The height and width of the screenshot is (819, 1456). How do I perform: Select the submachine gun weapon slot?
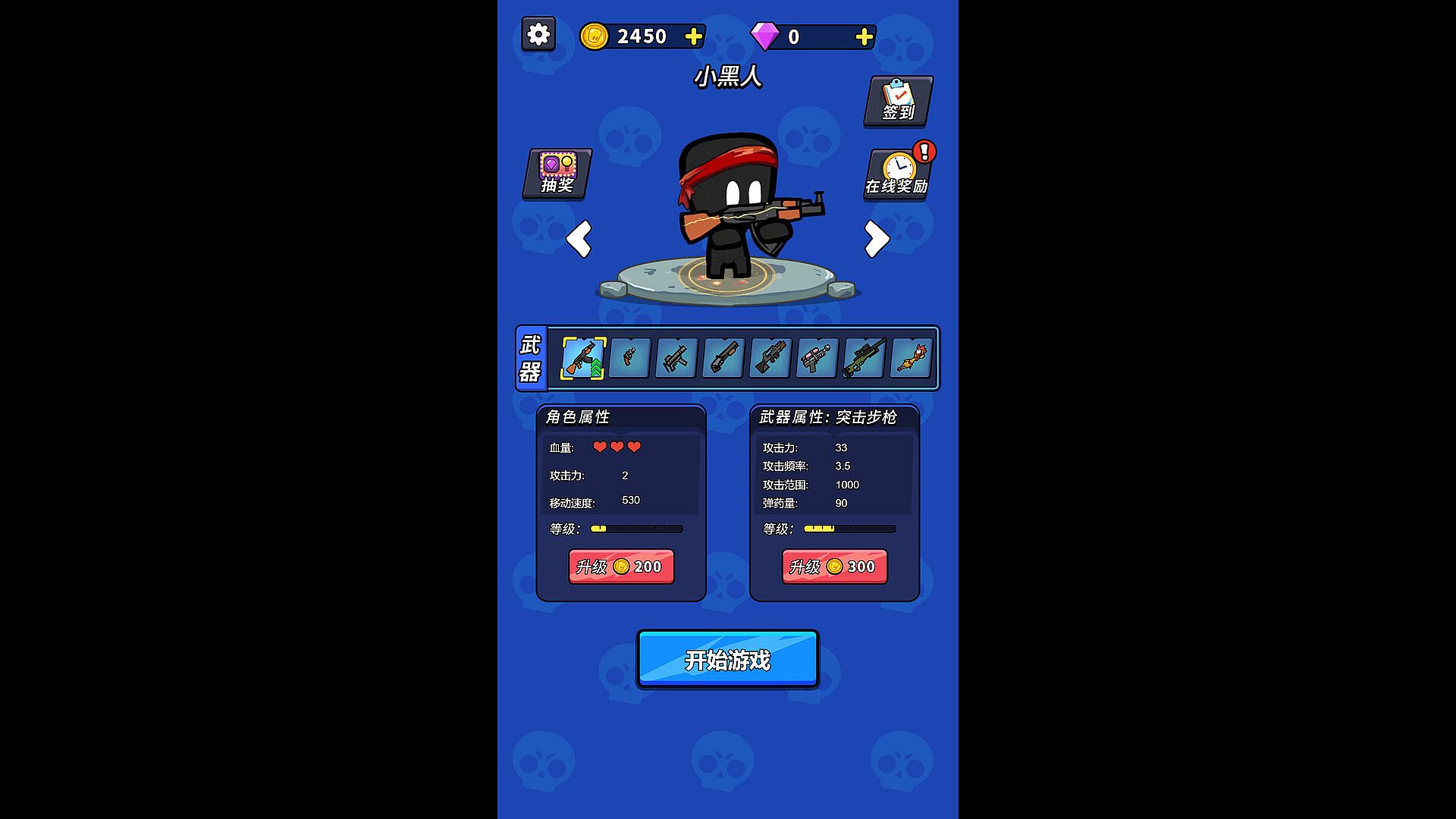coord(676,358)
